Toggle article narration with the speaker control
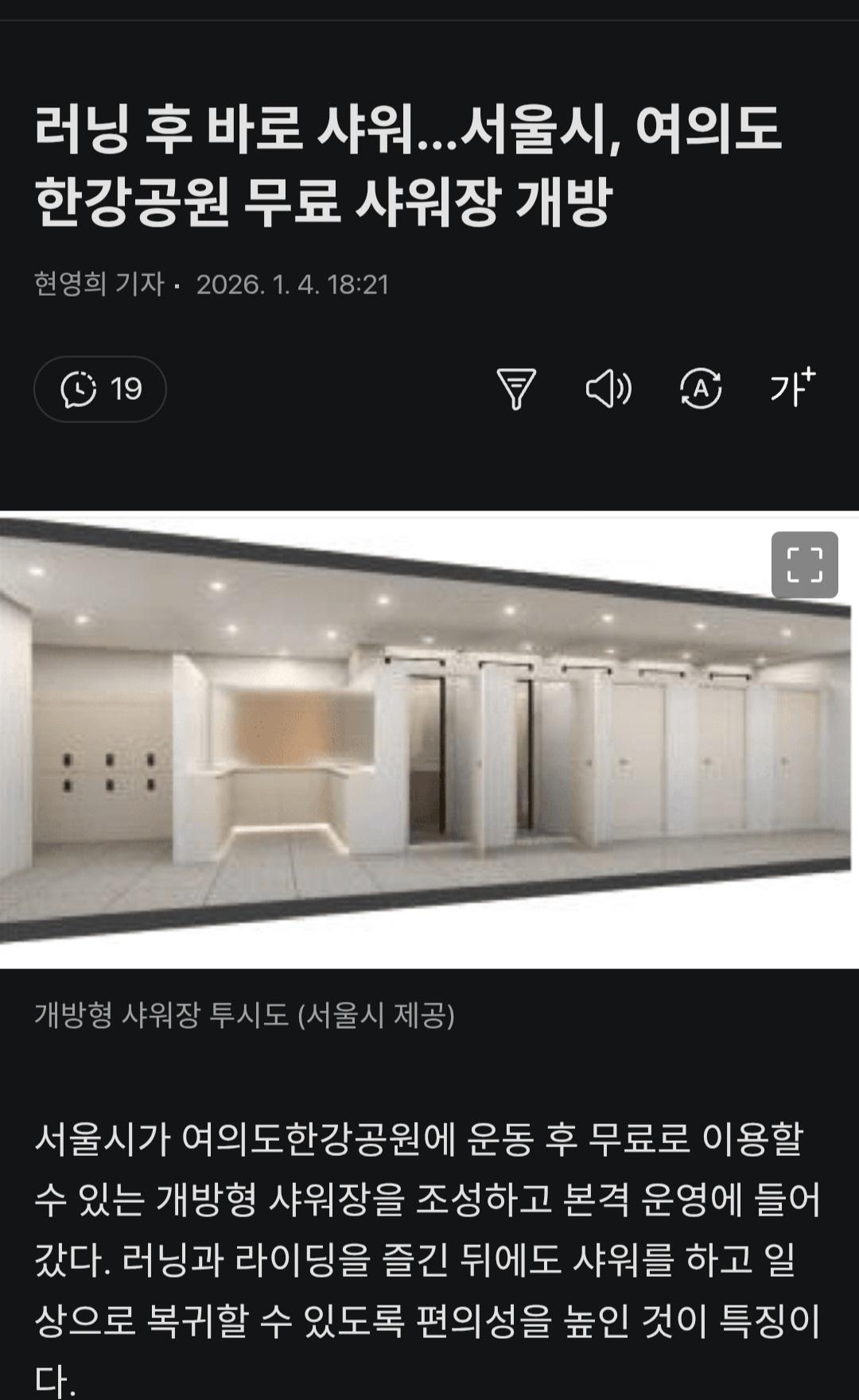Image resolution: width=859 pixels, height=1400 pixels. point(608,390)
